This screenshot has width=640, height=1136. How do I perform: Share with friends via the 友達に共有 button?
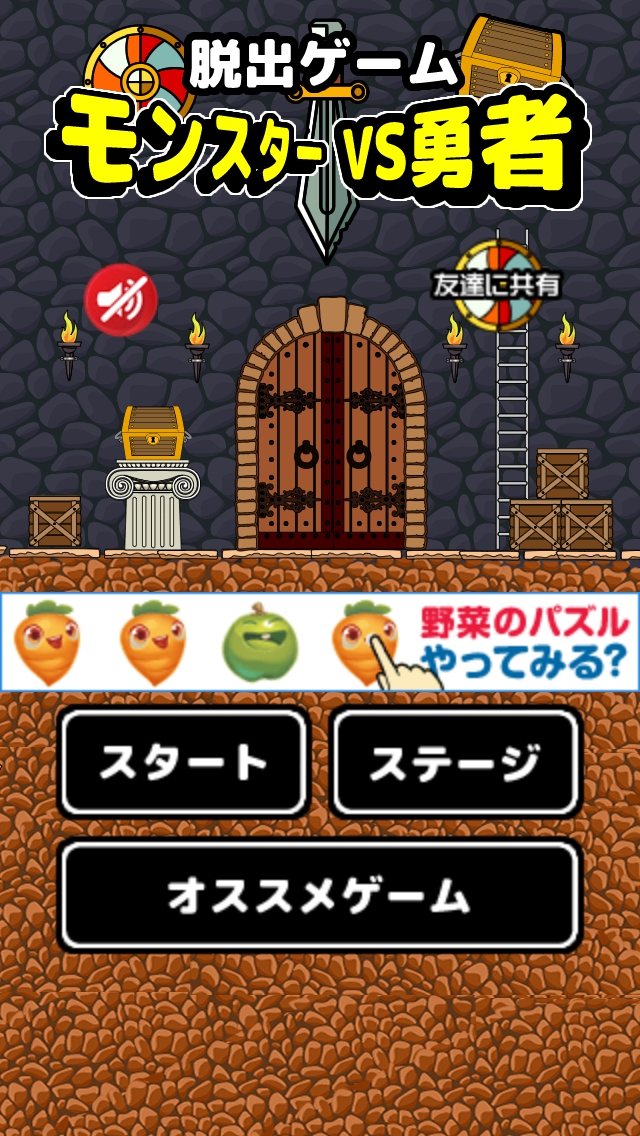[497, 286]
